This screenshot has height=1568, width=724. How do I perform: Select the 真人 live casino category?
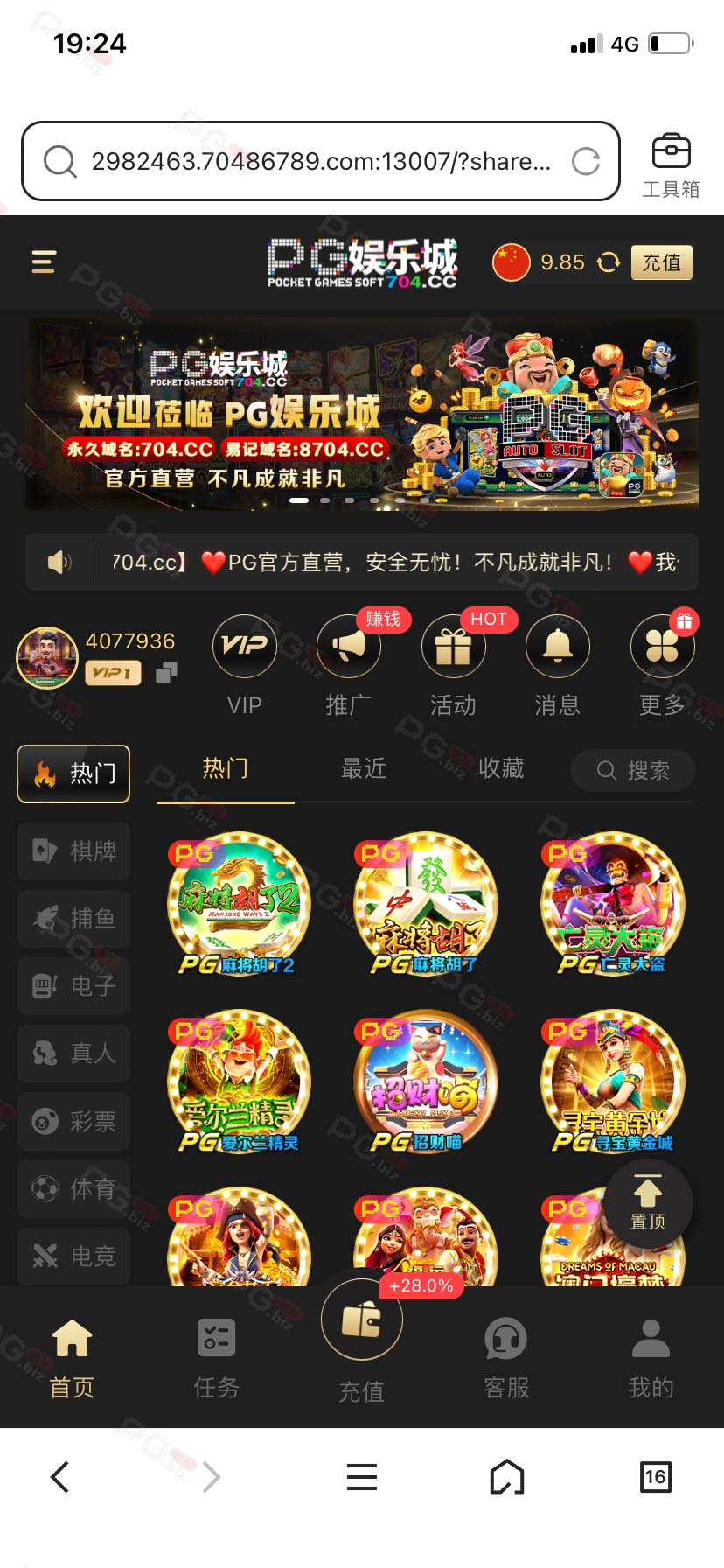(x=74, y=1053)
